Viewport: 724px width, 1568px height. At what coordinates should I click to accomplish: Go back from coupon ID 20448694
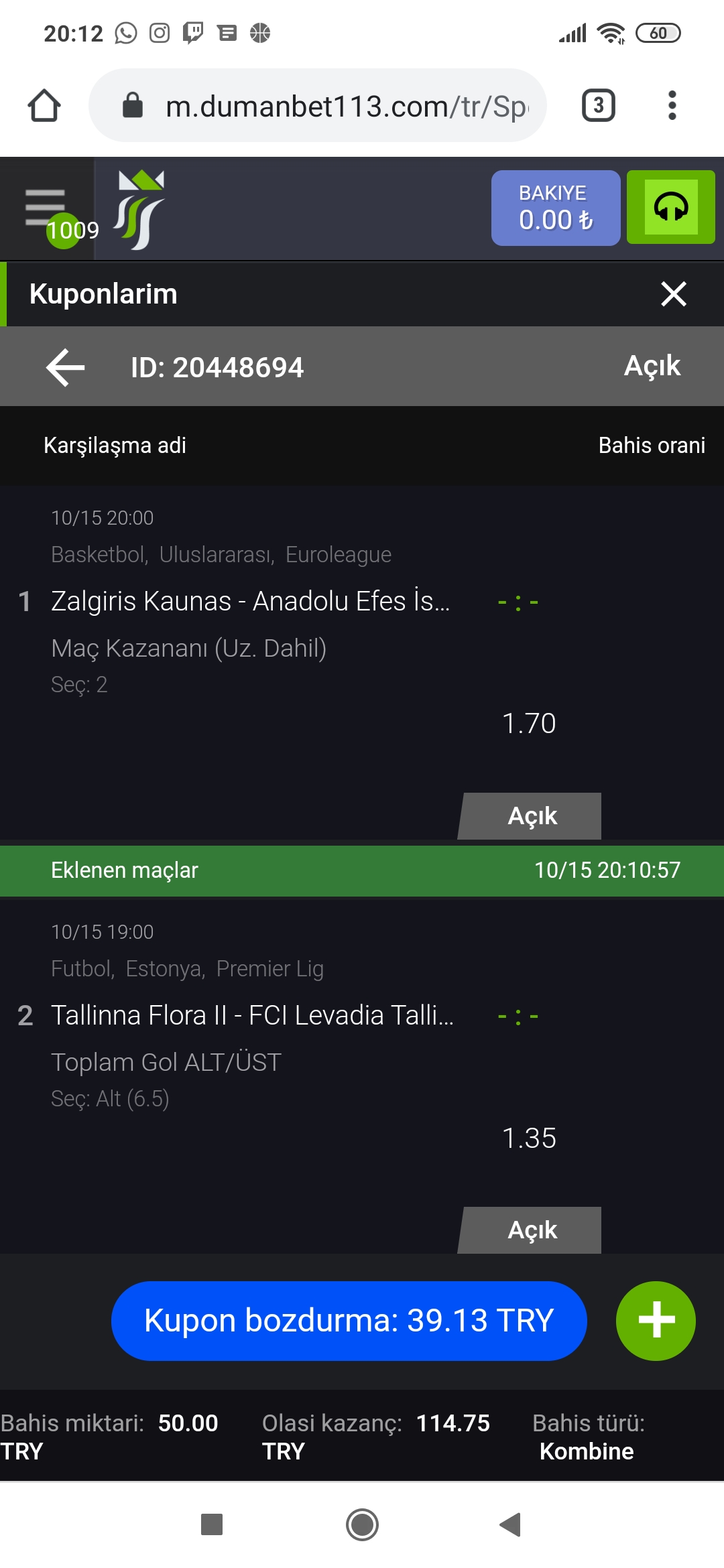[66, 367]
